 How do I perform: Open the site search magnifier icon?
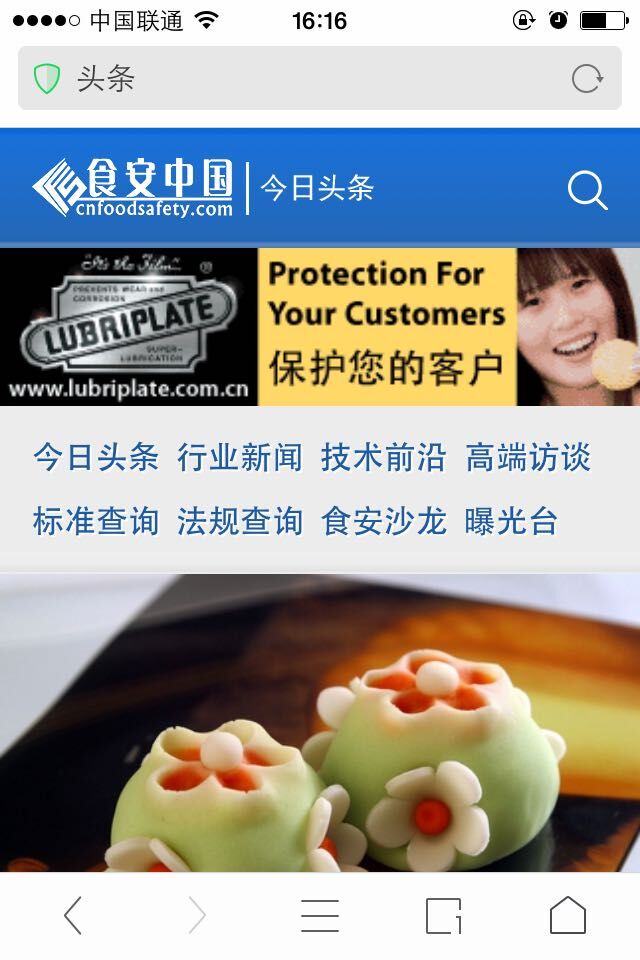[x=587, y=189]
